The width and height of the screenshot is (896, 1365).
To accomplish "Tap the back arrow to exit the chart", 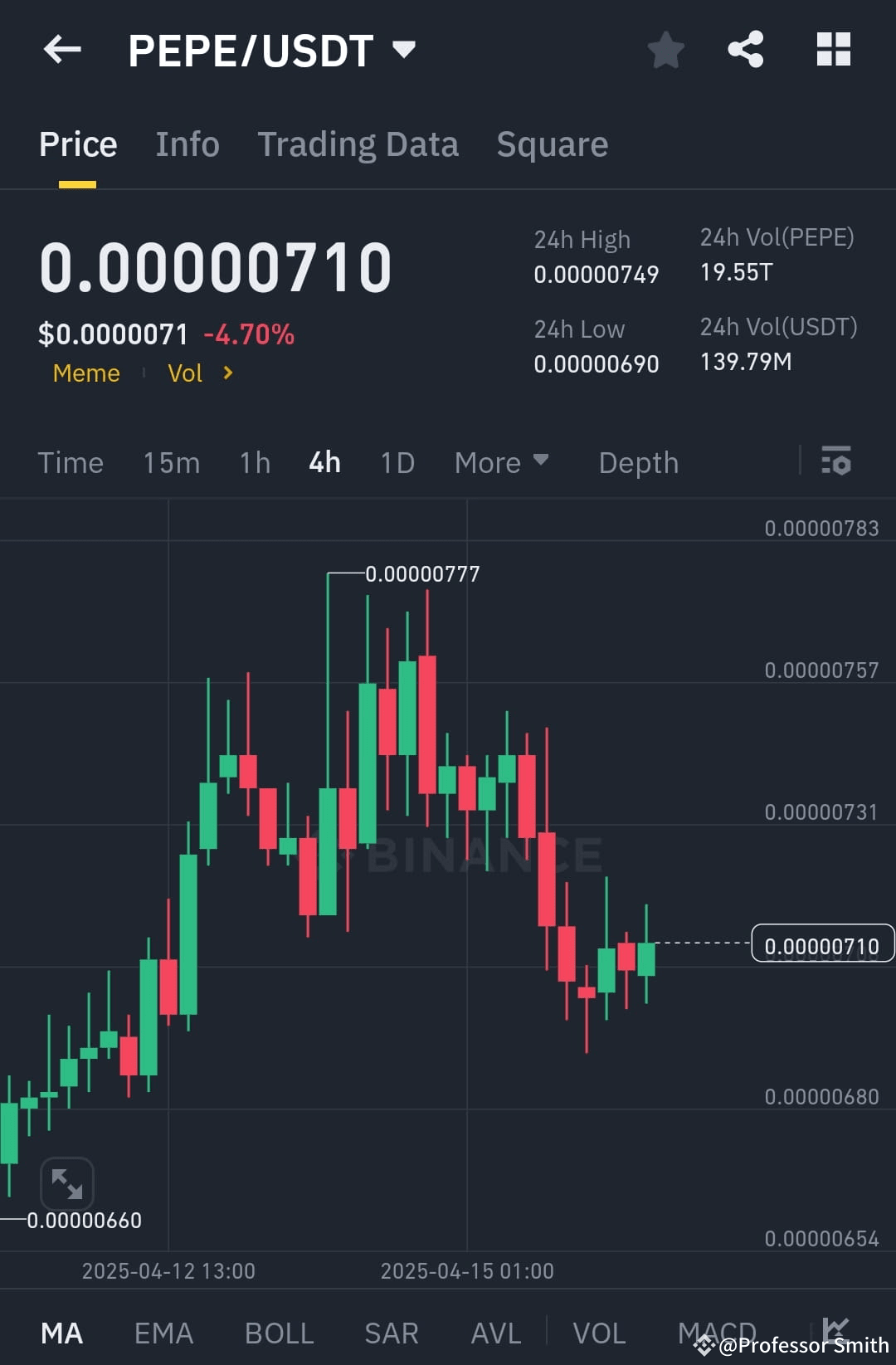I will click(61, 50).
